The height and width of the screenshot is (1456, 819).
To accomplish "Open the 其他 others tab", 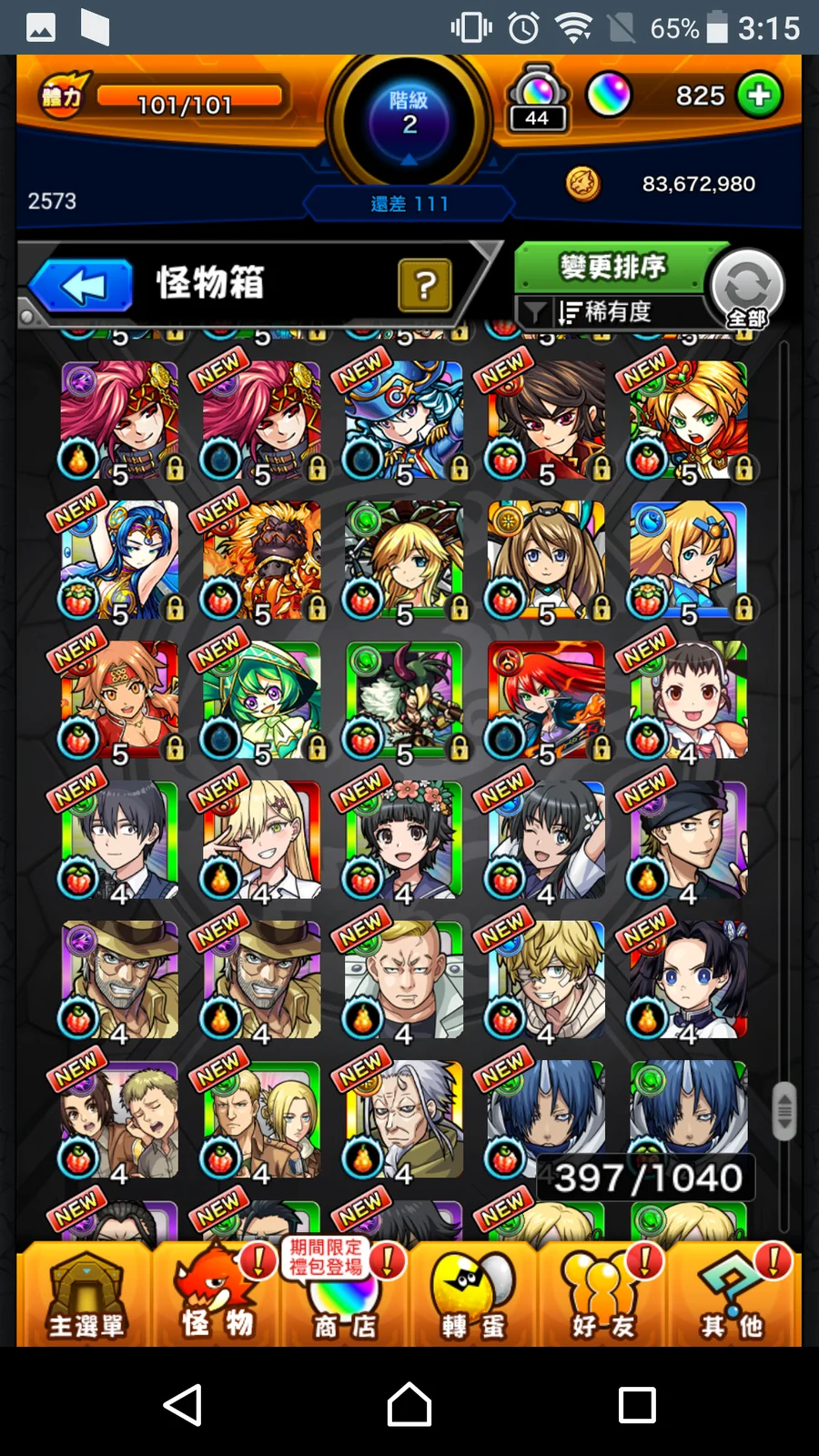I will click(x=732, y=1294).
